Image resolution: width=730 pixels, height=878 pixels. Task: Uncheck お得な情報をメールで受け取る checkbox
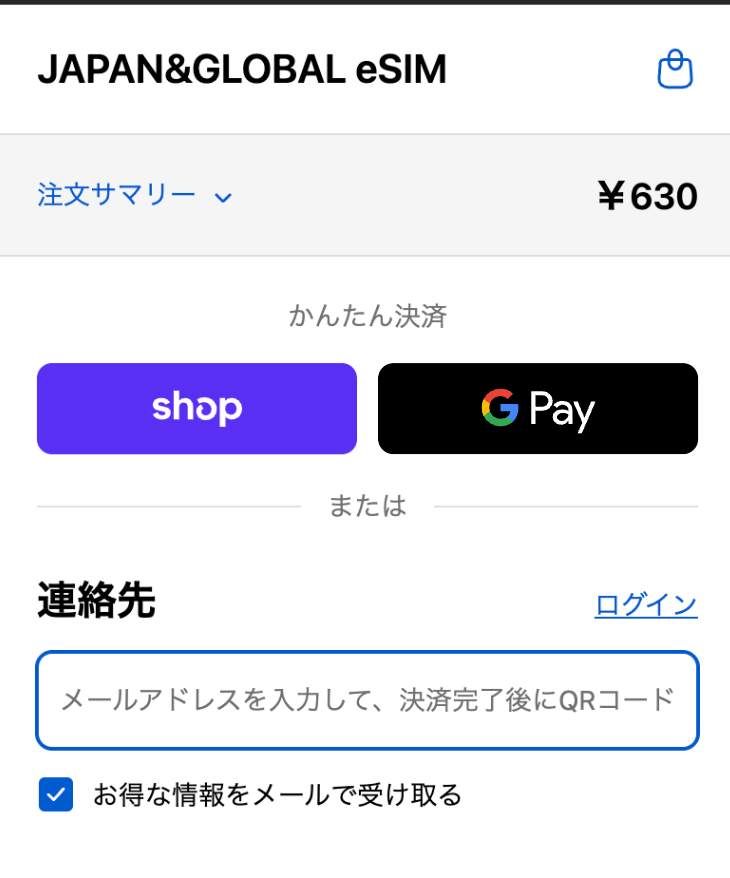tap(56, 795)
